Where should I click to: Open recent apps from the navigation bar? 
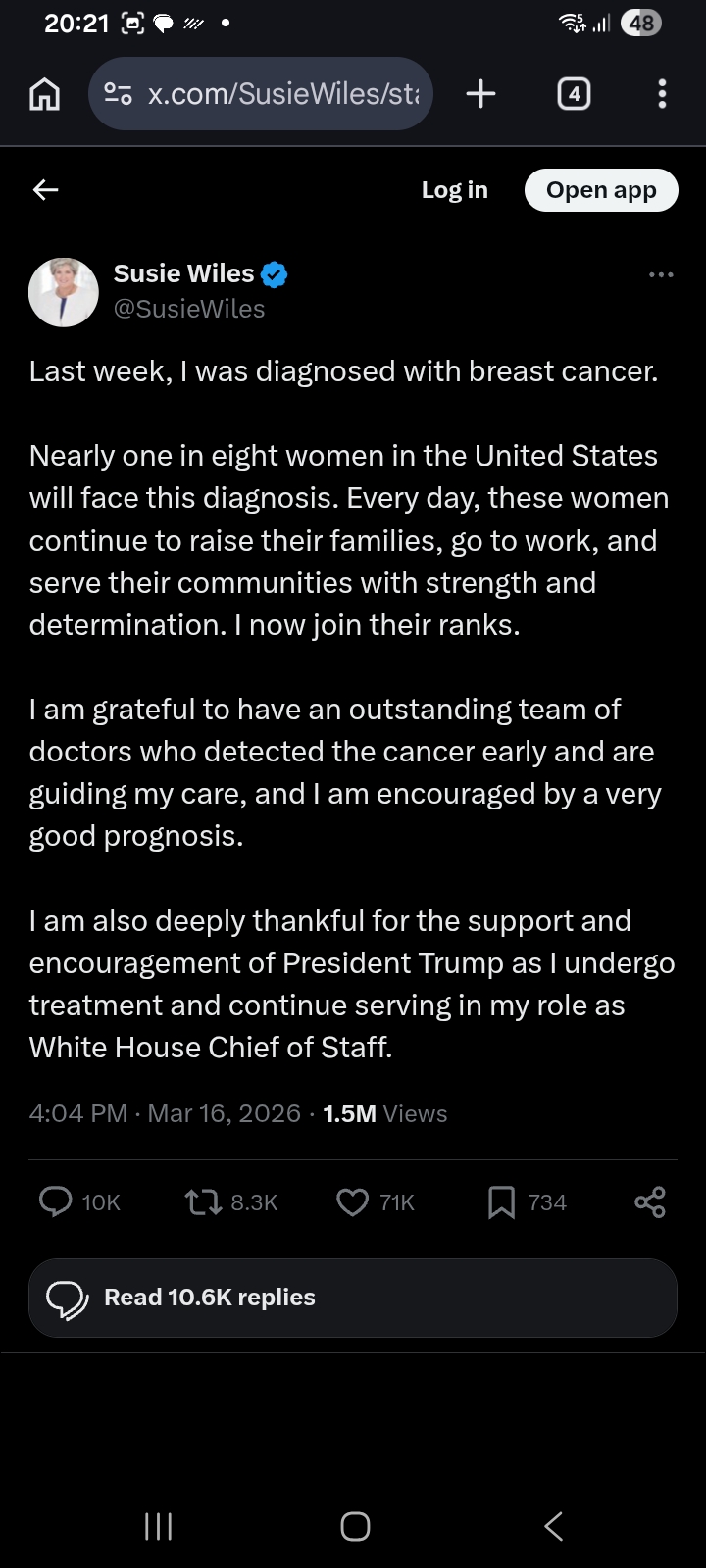coord(158,1526)
